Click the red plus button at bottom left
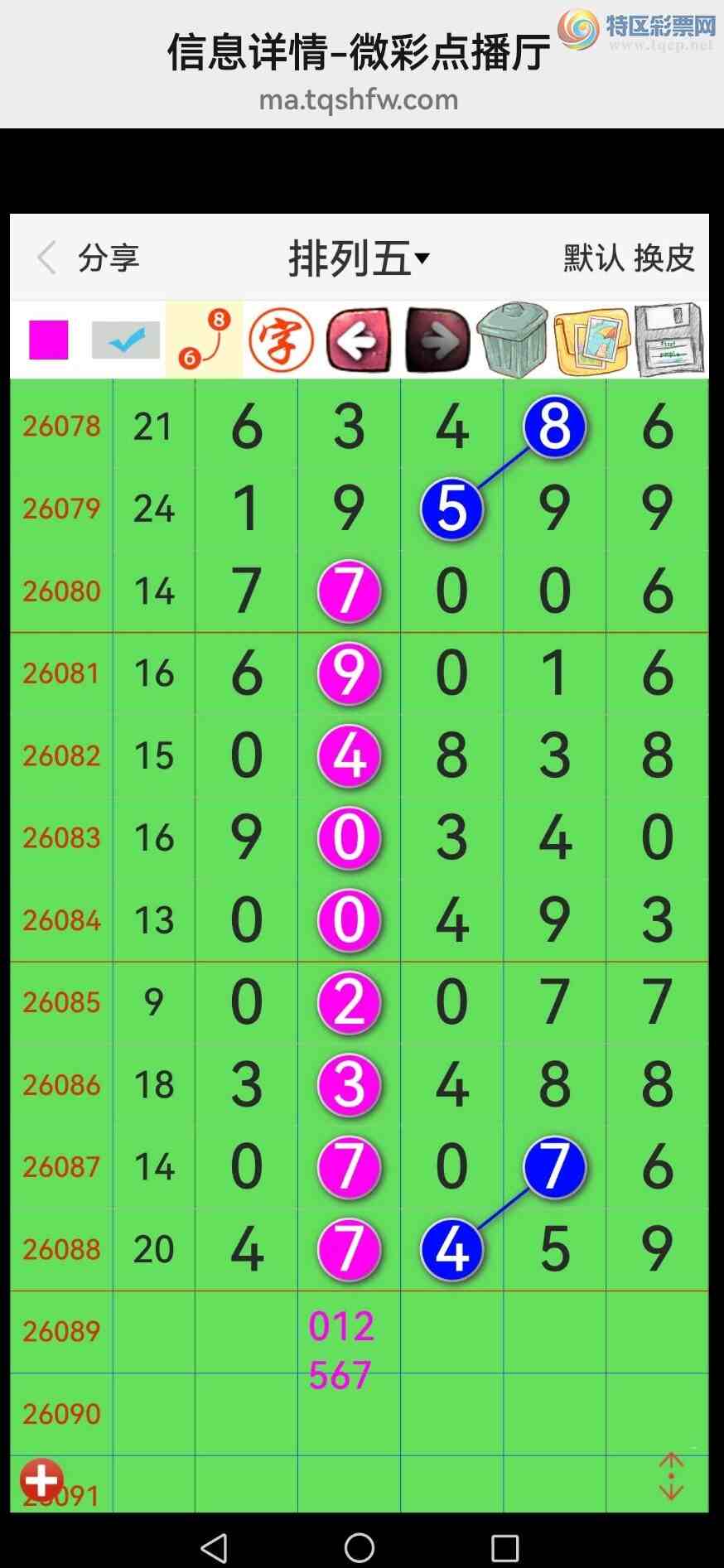This screenshot has width=724, height=1568. click(x=41, y=1479)
